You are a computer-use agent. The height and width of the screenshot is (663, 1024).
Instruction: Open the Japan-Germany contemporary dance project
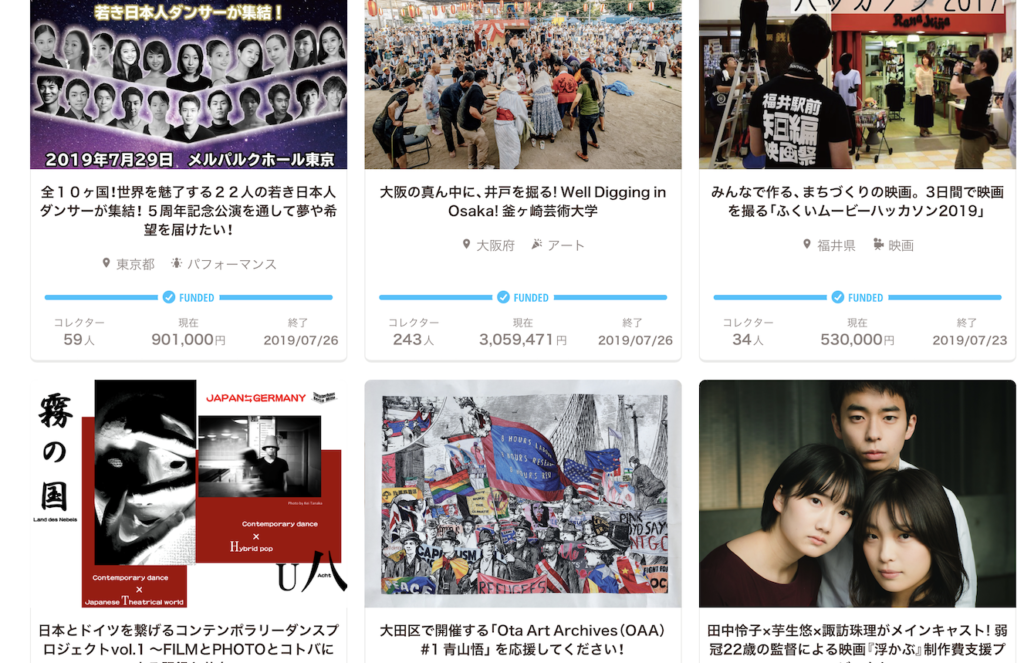[188, 640]
